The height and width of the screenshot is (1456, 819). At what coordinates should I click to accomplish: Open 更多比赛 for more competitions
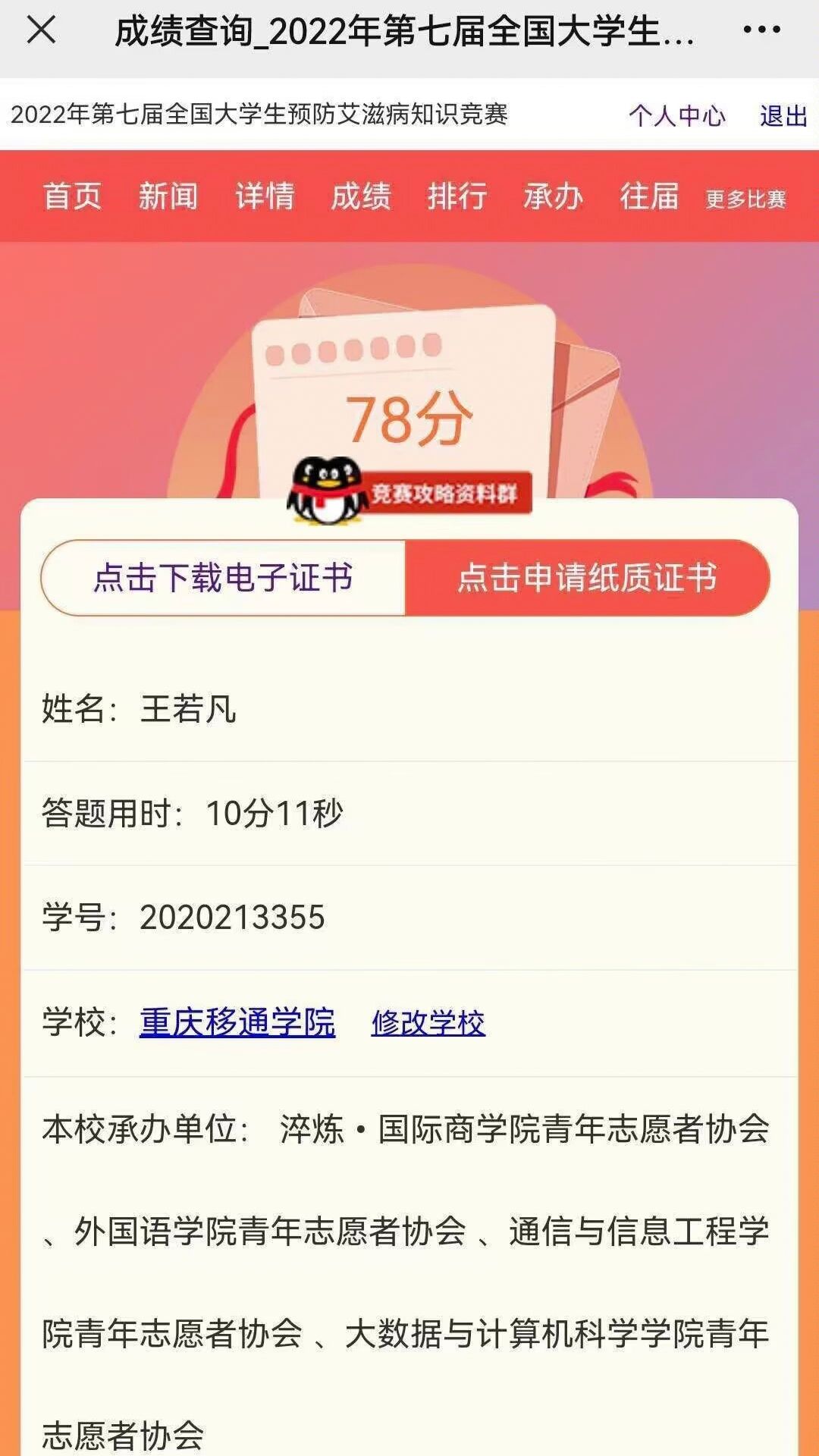(x=746, y=199)
